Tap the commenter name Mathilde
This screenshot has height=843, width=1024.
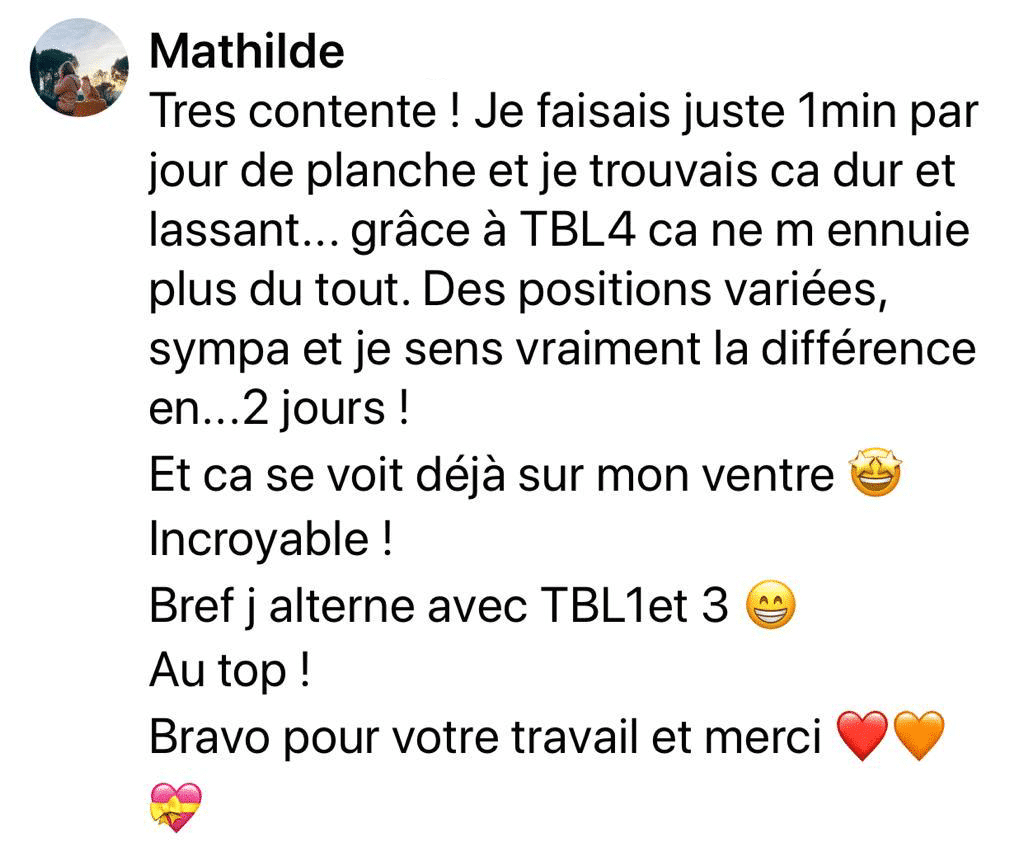coord(246,51)
